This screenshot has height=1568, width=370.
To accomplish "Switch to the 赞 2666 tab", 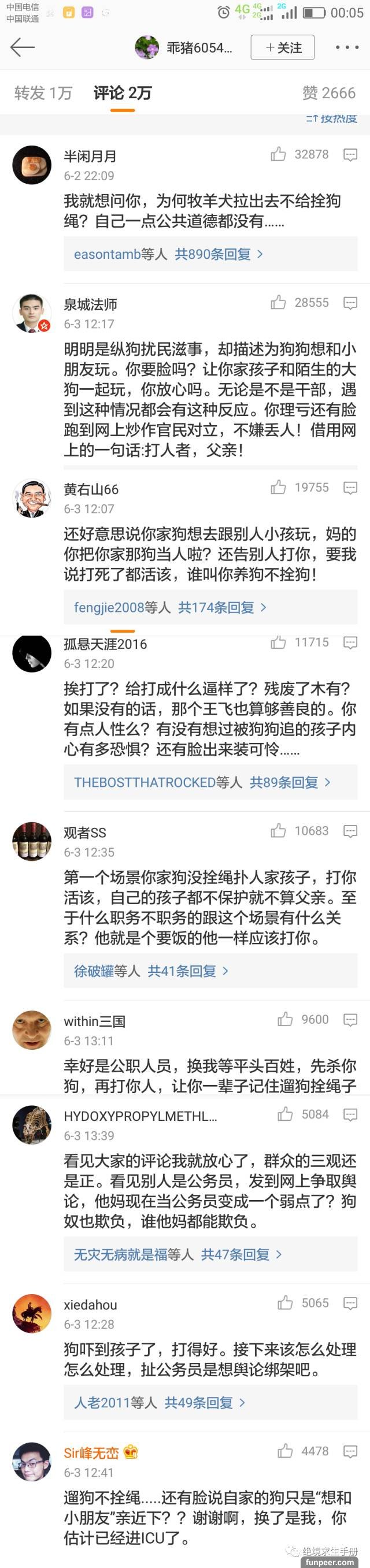I will coord(328,93).
